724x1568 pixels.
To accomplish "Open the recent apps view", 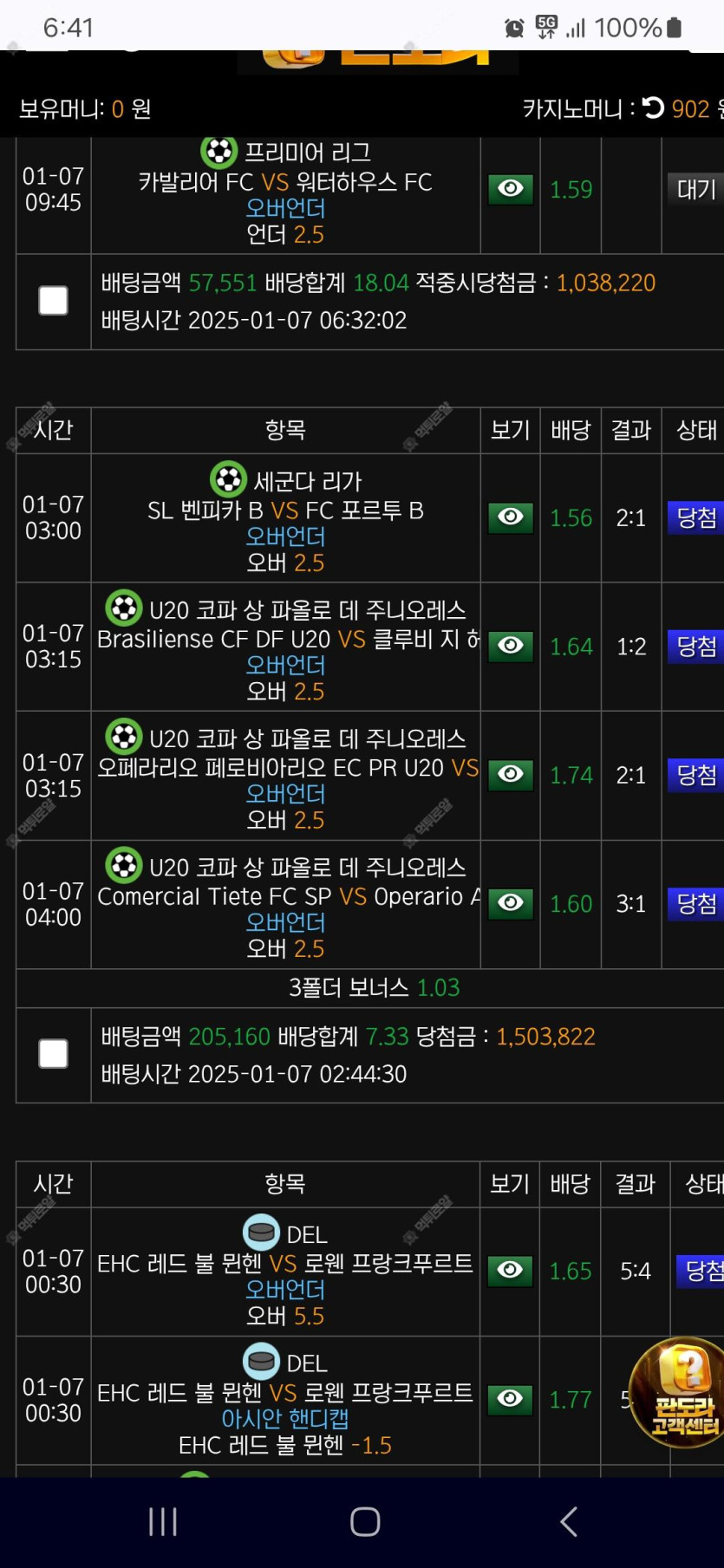I will (163, 1521).
